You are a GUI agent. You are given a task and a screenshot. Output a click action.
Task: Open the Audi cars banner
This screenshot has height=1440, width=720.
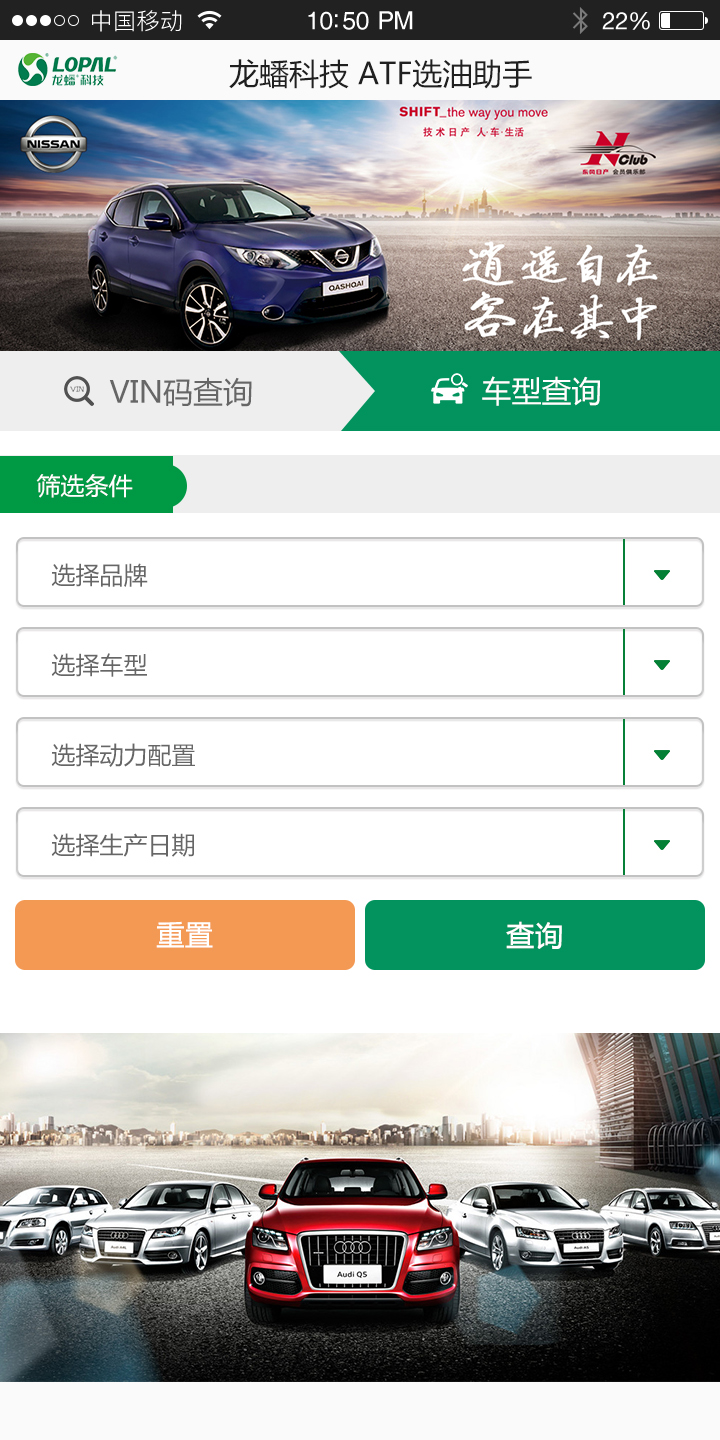click(x=360, y=1207)
